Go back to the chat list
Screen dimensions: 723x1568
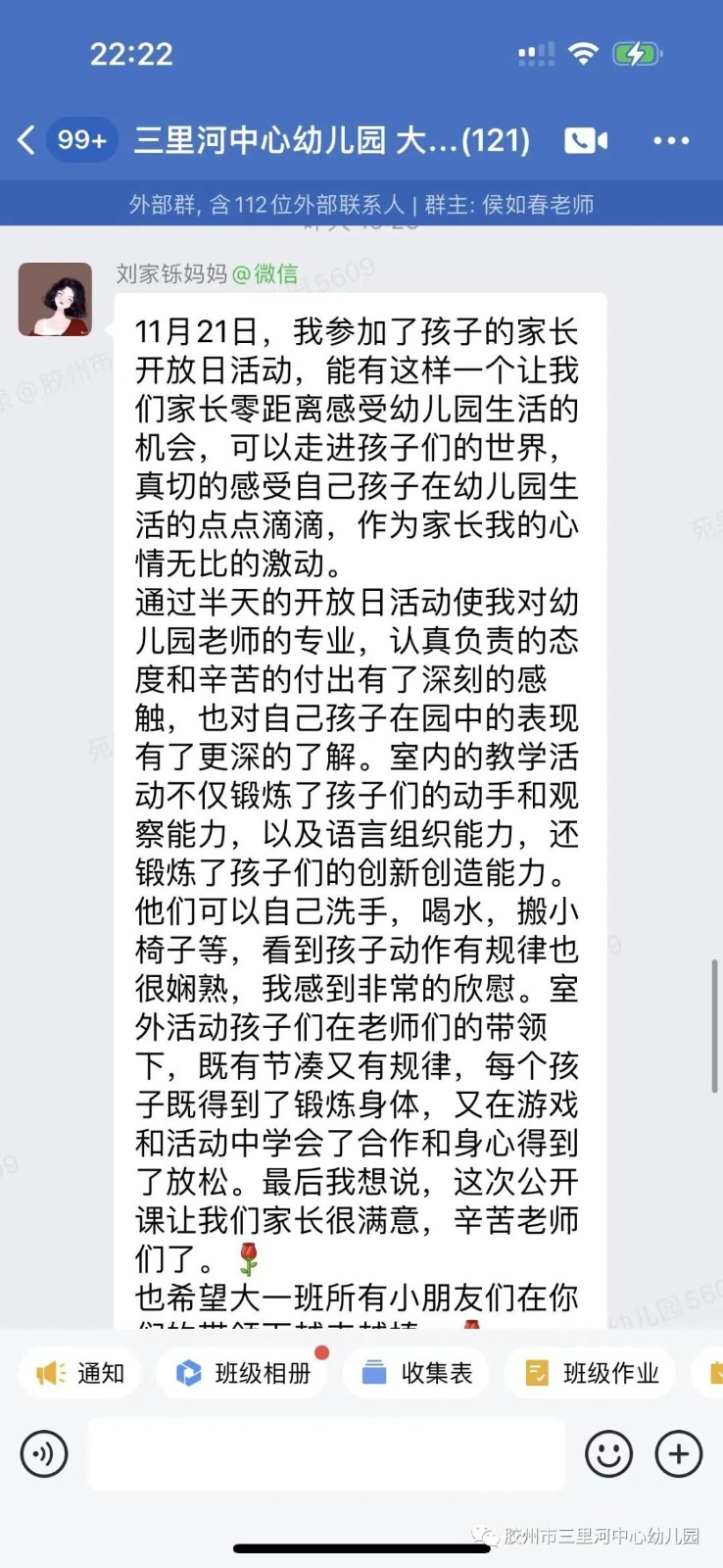coord(27,140)
